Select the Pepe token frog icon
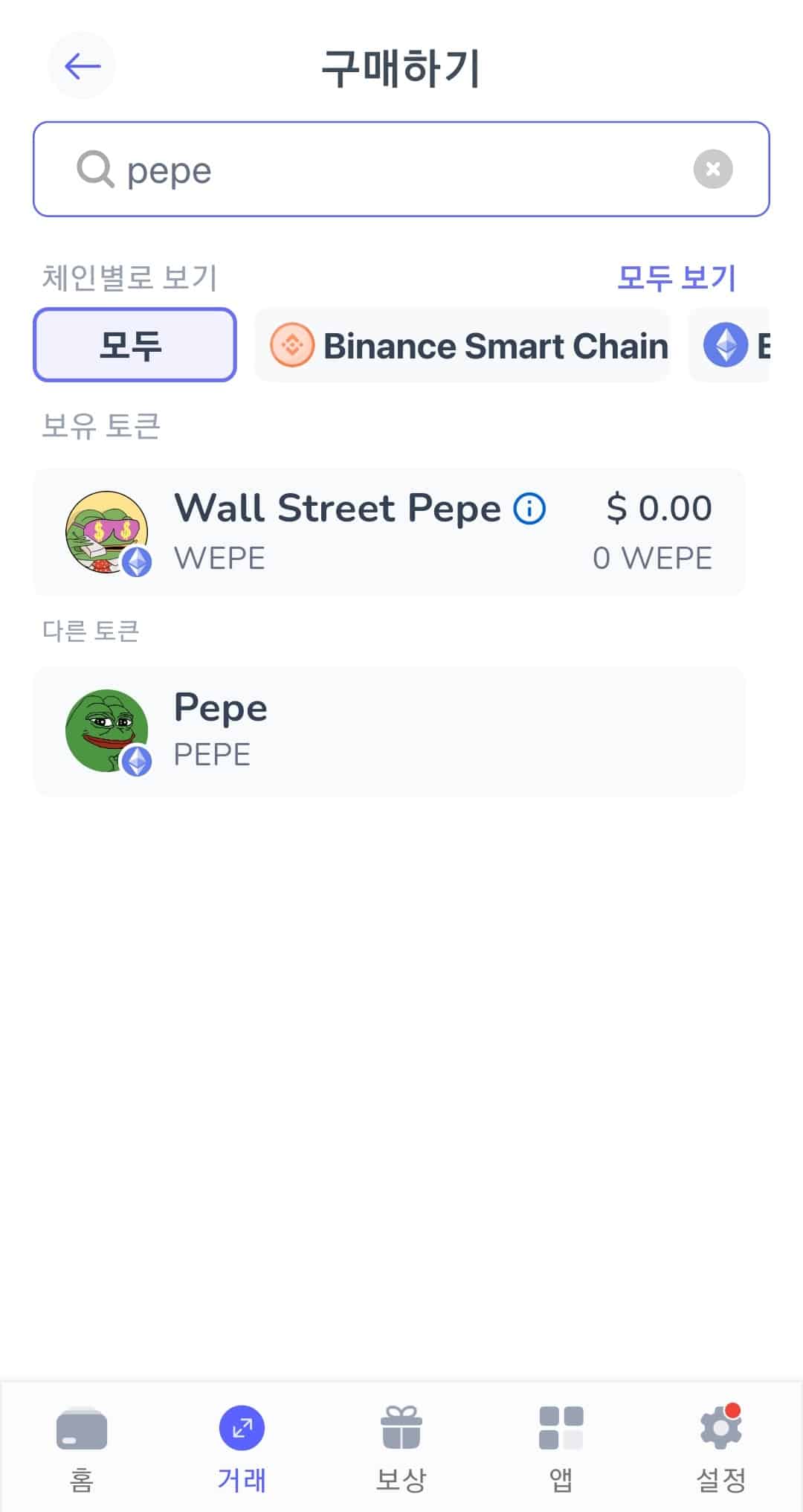The height and width of the screenshot is (1512, 803). click(104, 729)
